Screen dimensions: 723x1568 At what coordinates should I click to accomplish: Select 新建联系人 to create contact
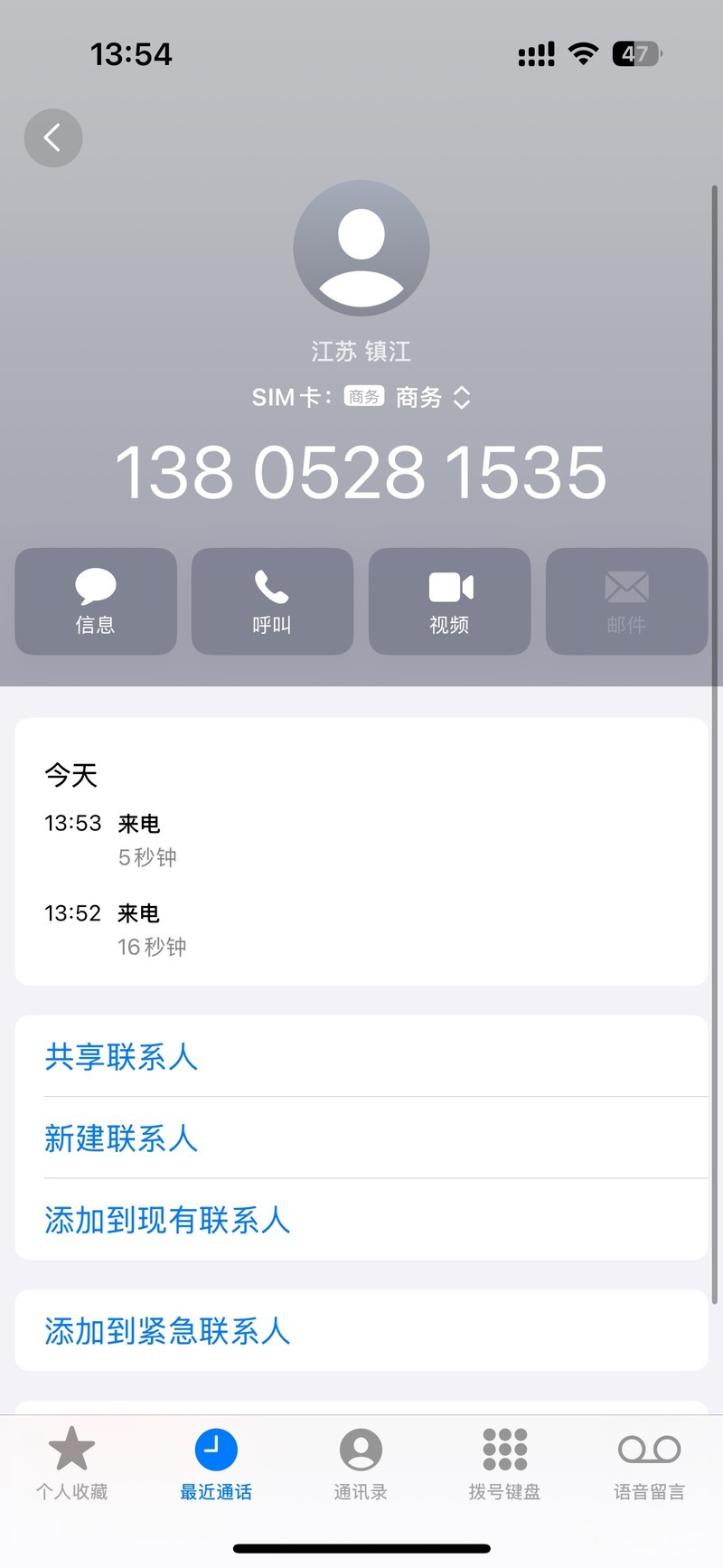[121, 1138]
